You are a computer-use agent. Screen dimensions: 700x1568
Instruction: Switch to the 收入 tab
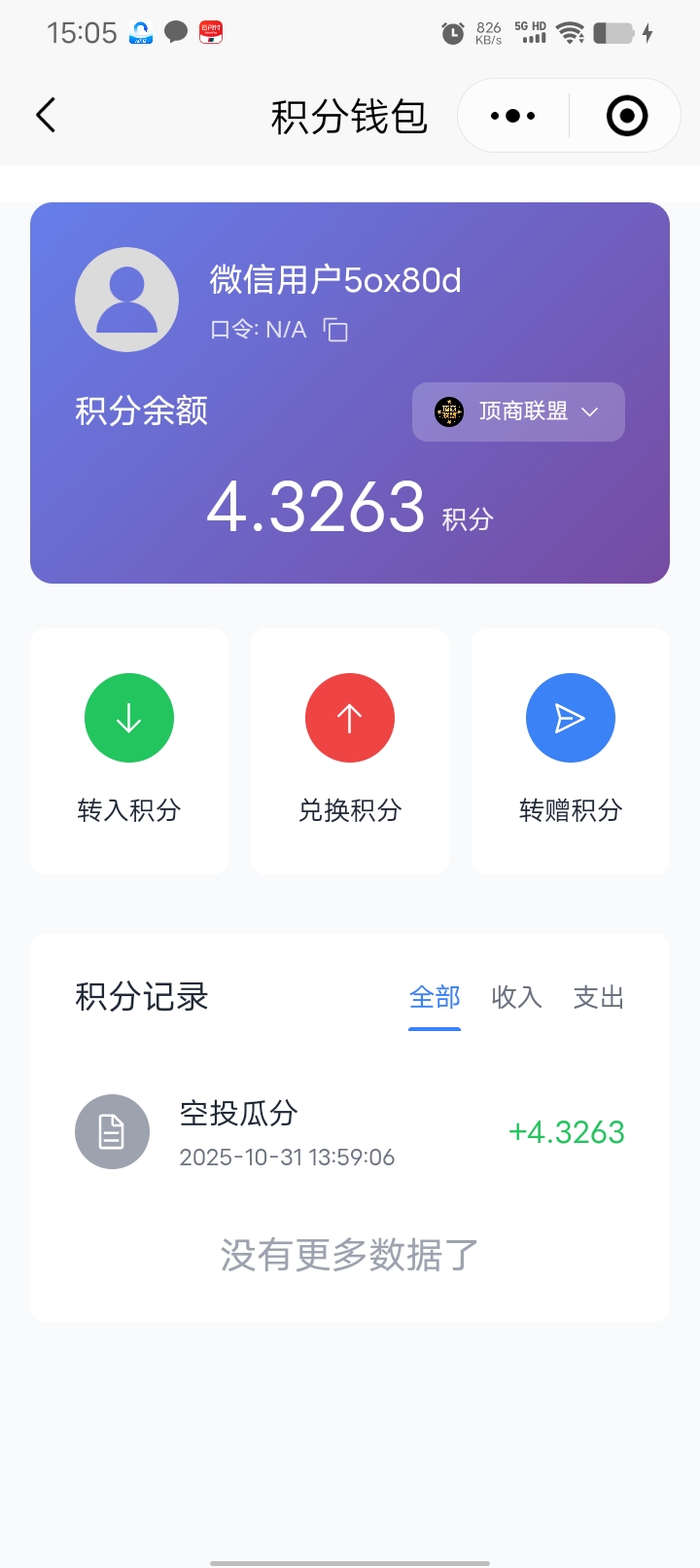[x=516, y=998]
